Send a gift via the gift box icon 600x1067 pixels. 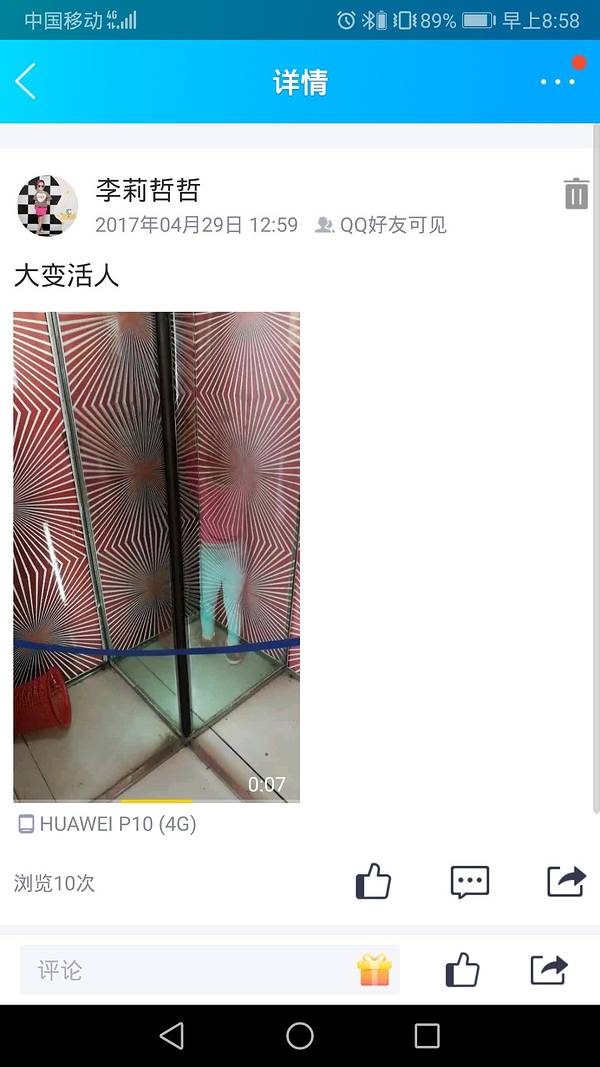point(375,970)
